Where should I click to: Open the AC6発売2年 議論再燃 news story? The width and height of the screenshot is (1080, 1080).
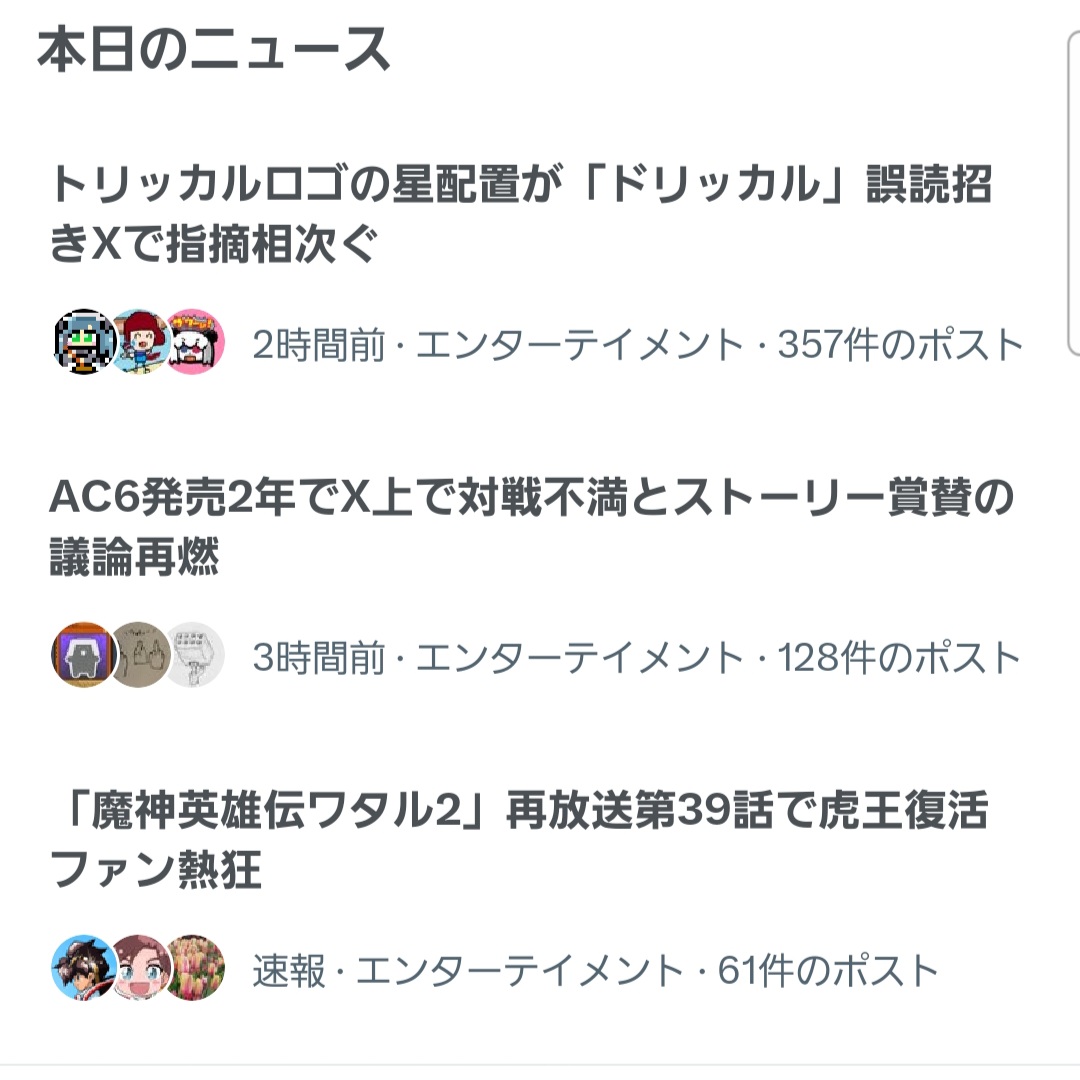[530, 527]
